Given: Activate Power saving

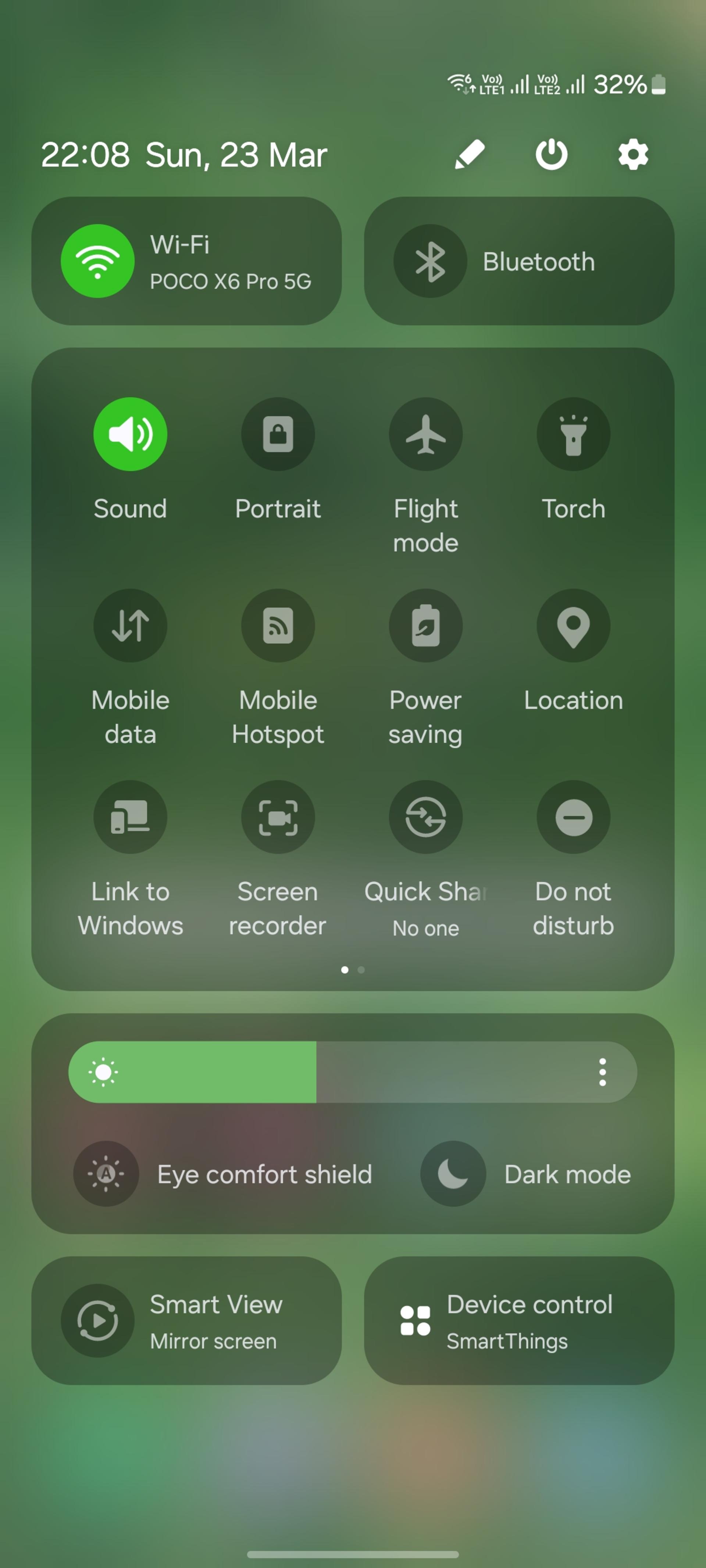Looking at the screenshot, I should point(426,625).
